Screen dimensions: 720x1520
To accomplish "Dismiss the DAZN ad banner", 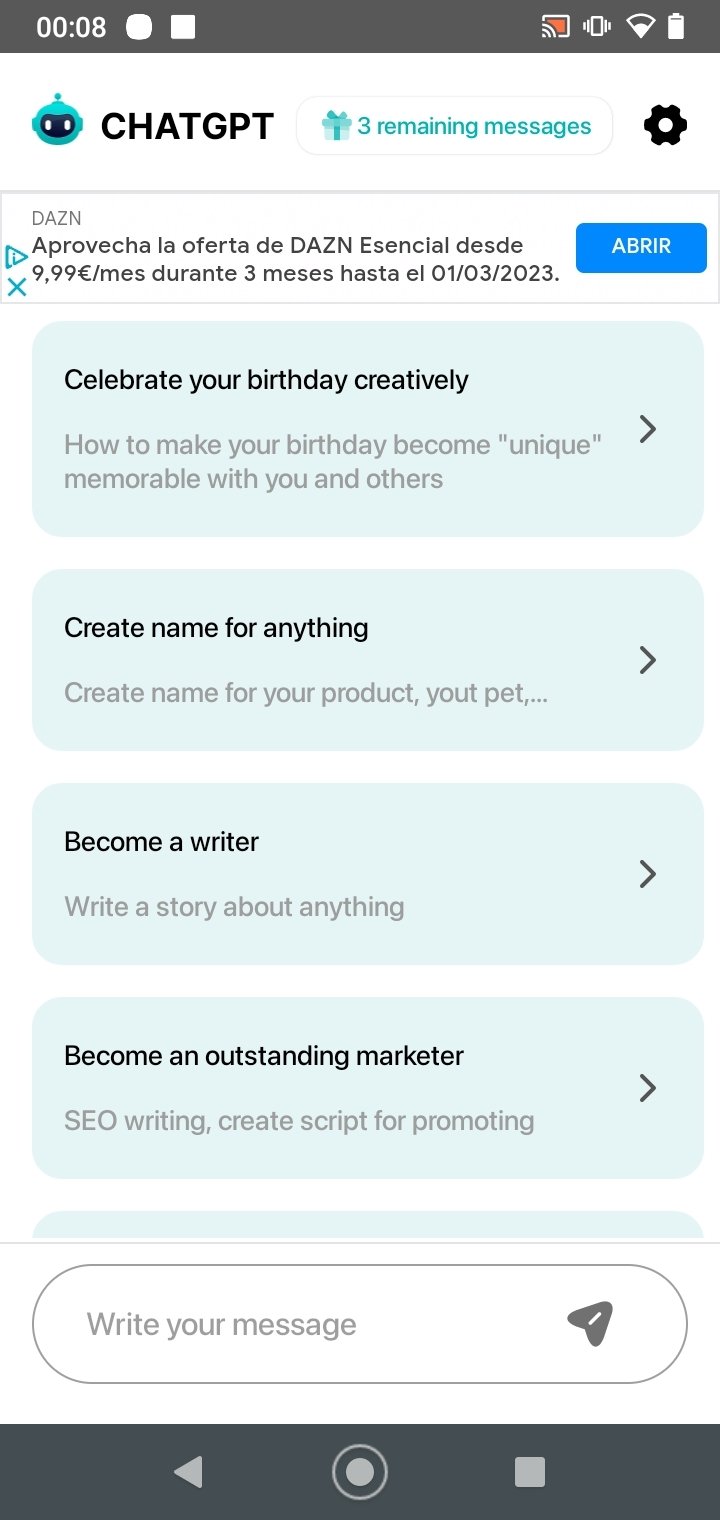I will tap(16, 287).
